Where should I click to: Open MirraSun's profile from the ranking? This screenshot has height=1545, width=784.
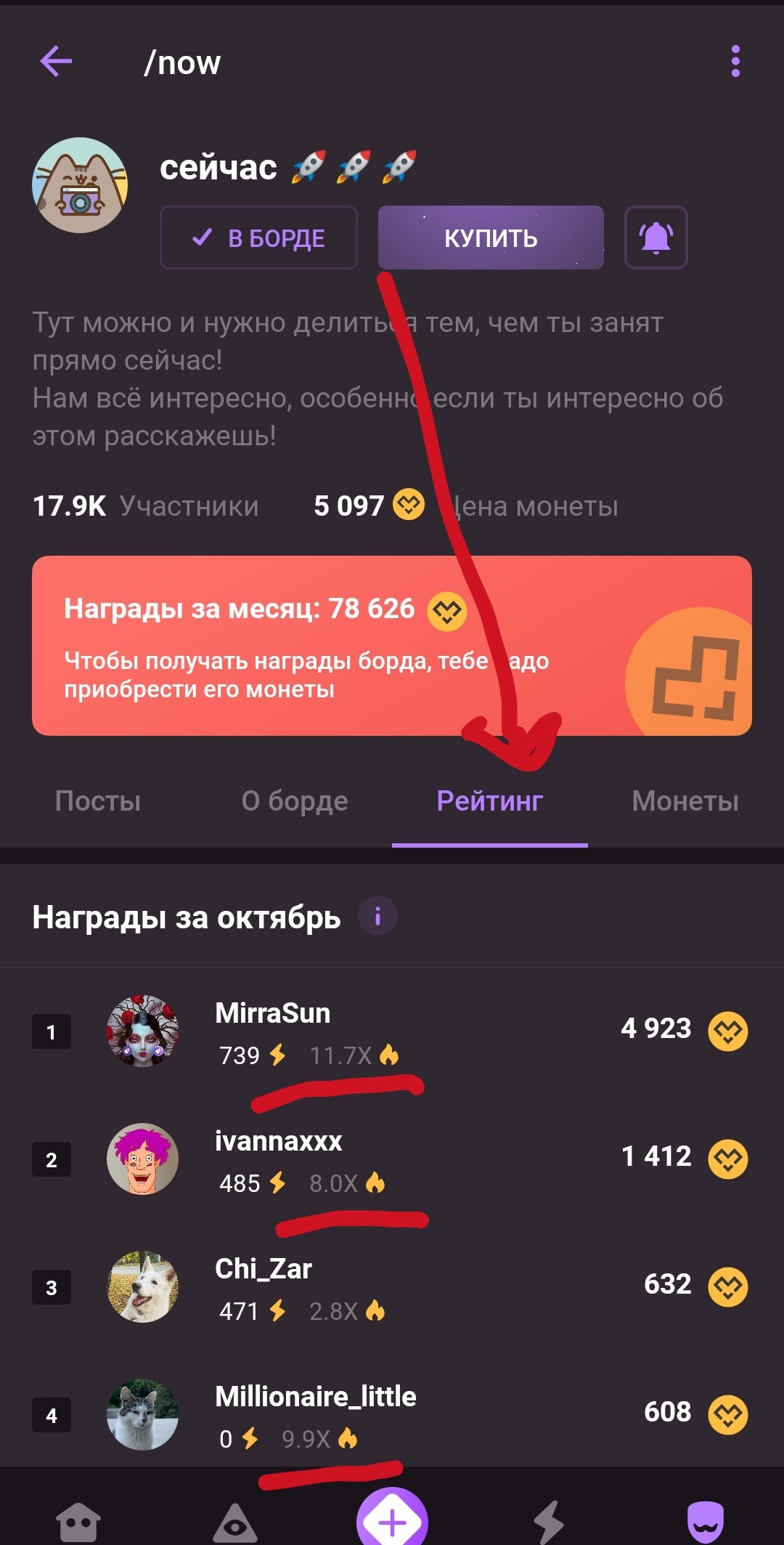coord(271,1013)
